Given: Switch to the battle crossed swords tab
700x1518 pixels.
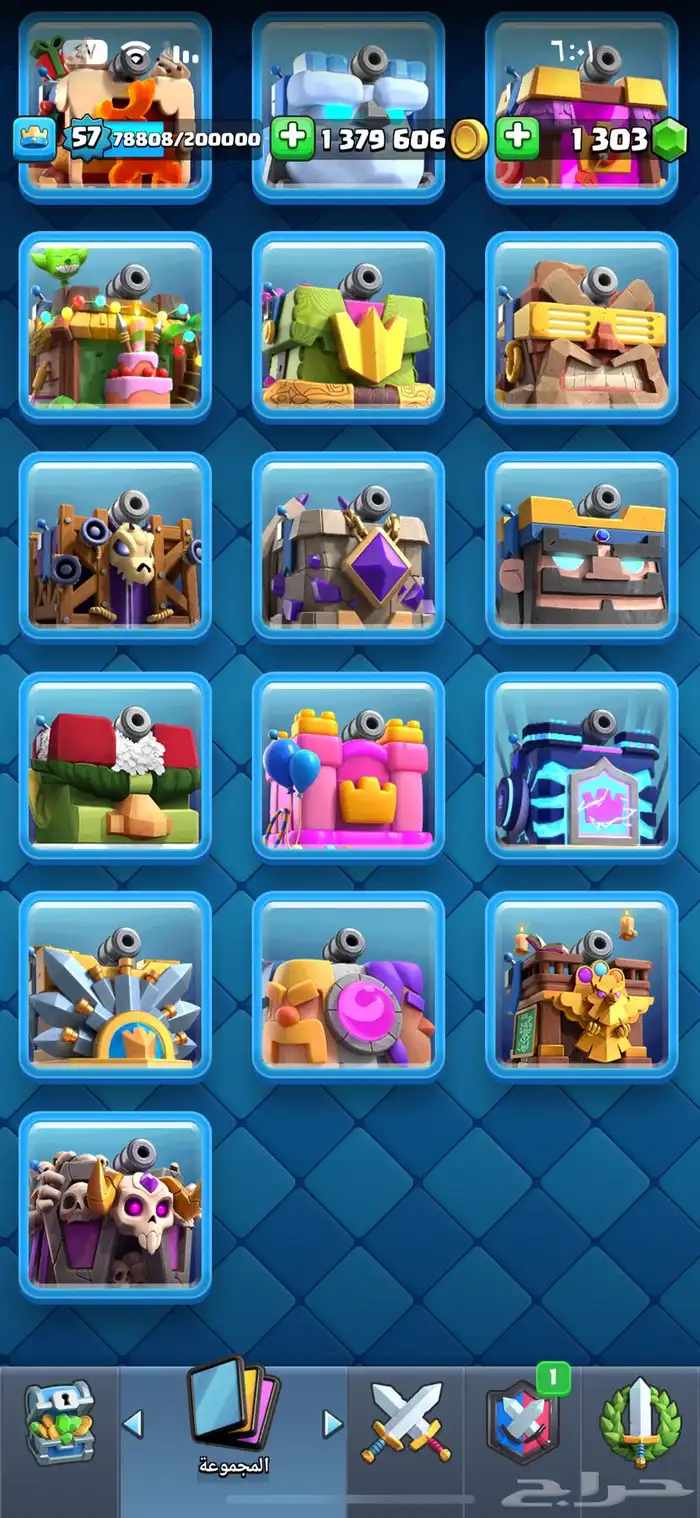Looking at the screenshot, I should (x=406, y=1422).
